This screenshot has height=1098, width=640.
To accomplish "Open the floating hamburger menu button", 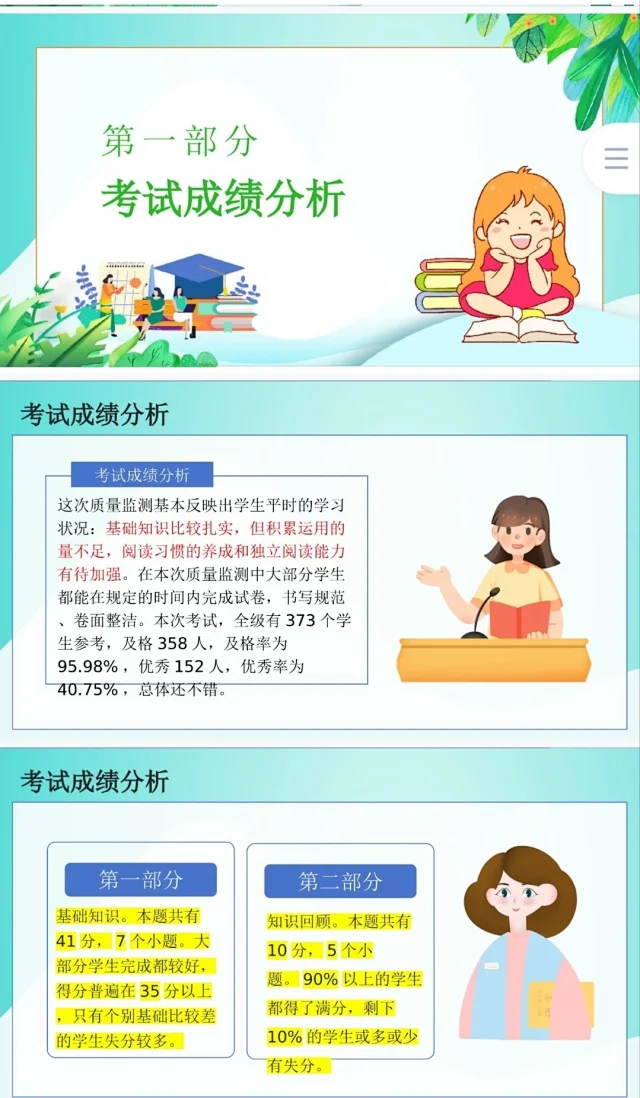I will [616, 159].
